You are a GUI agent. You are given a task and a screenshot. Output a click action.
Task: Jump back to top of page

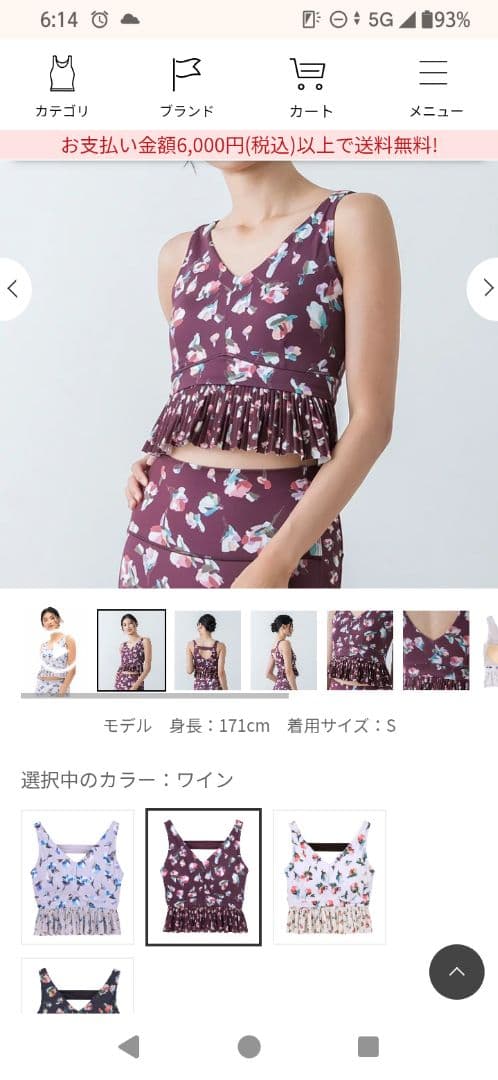[457, 972]
